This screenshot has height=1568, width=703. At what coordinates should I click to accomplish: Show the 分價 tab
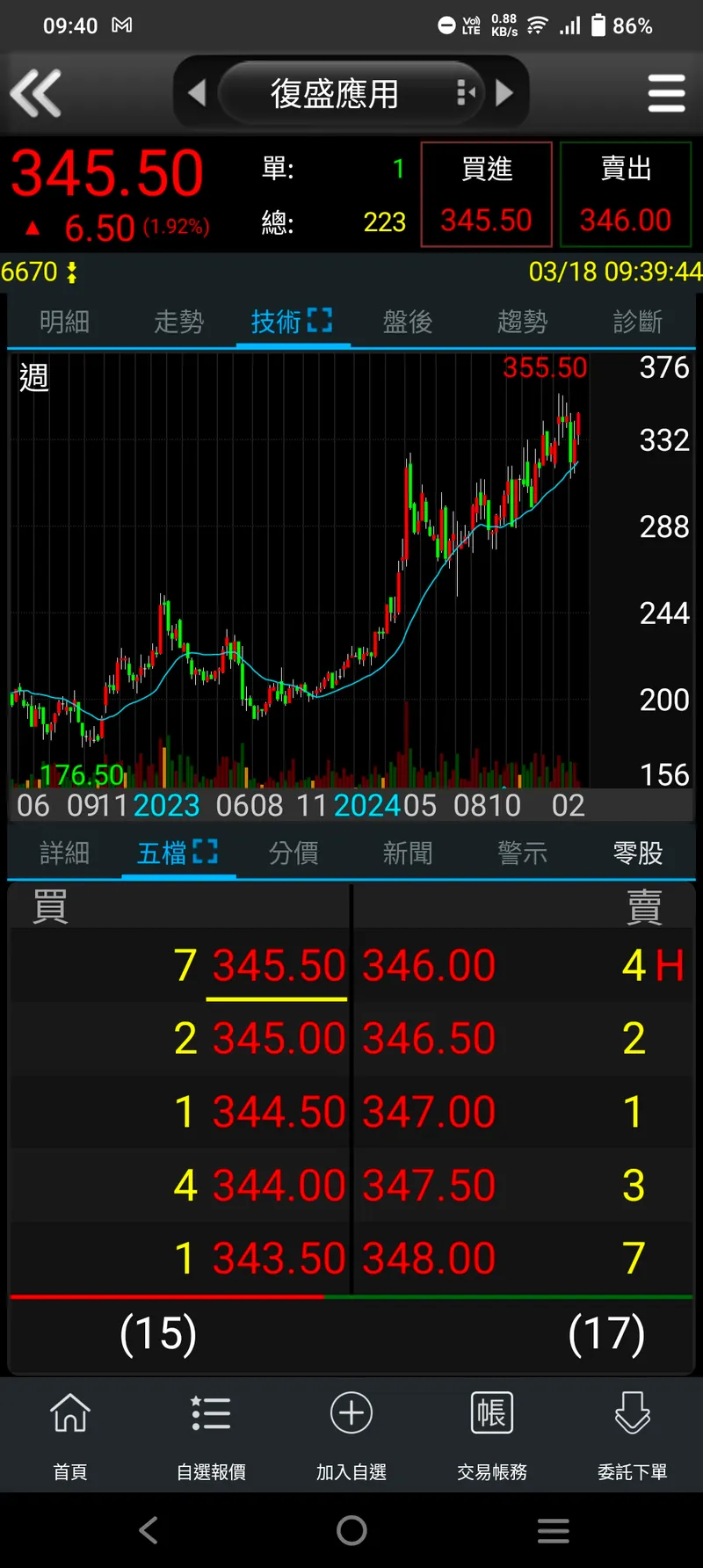(x=294, y=853)
